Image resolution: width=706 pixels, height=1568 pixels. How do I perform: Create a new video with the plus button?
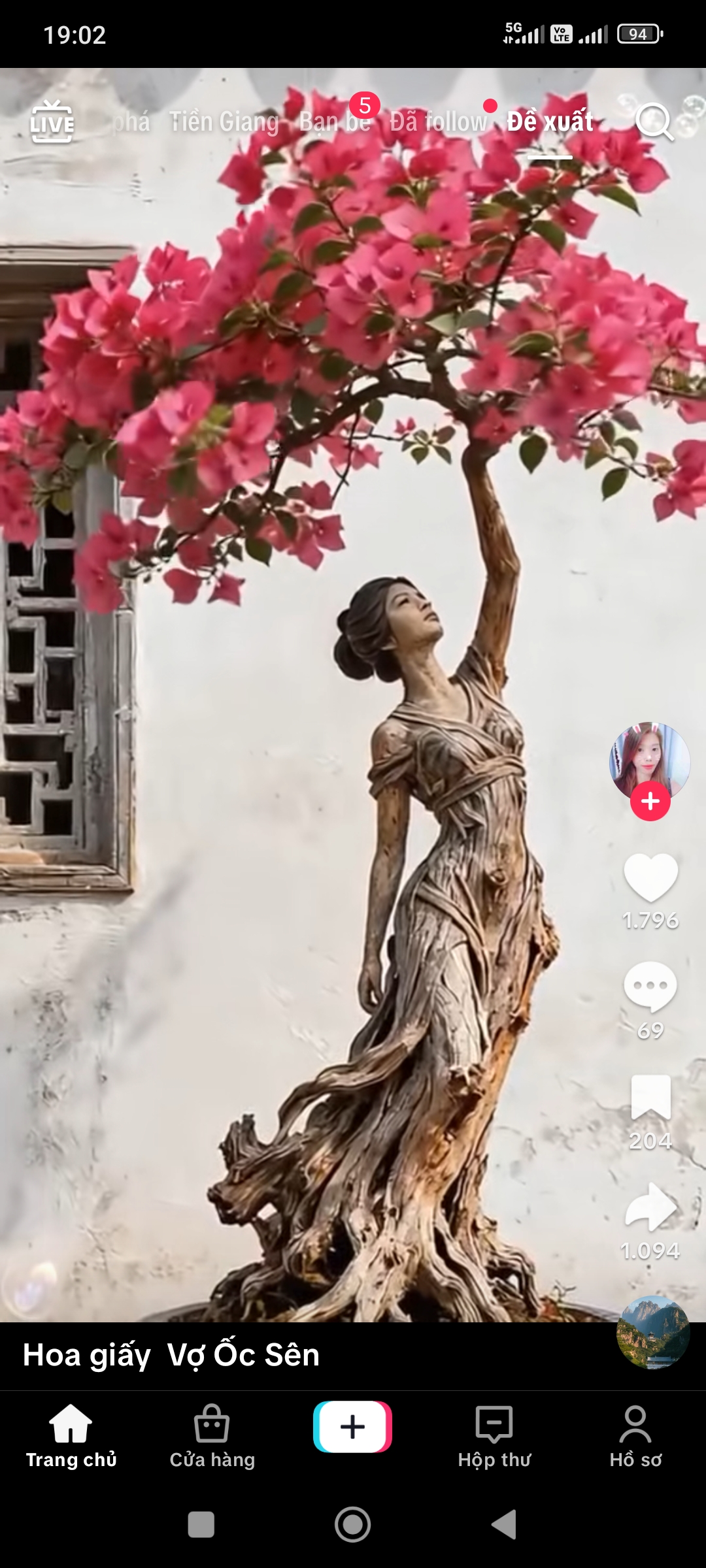click(x=353, y=1427)
